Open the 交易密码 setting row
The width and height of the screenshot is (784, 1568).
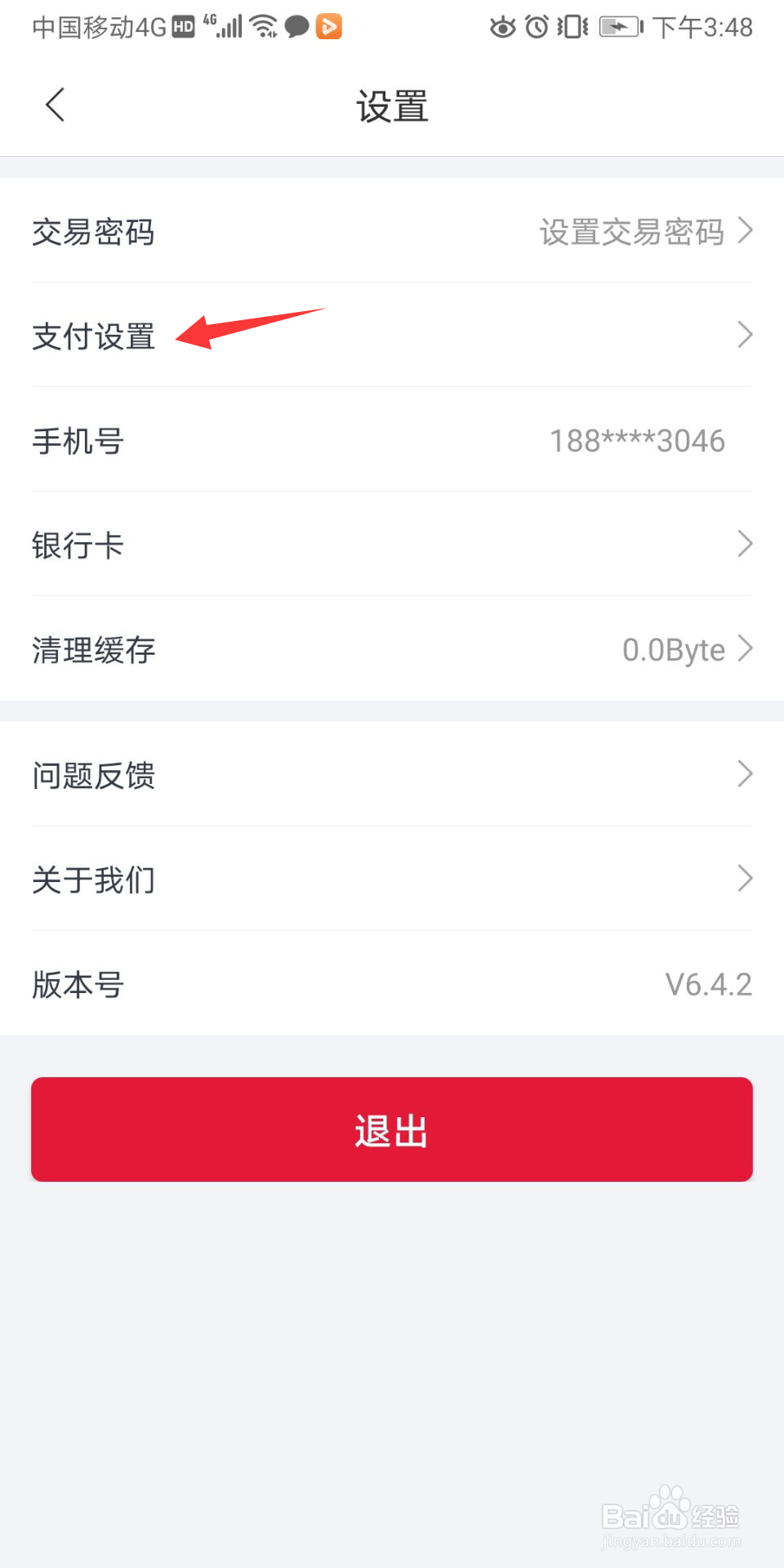[x=392, y=230]
